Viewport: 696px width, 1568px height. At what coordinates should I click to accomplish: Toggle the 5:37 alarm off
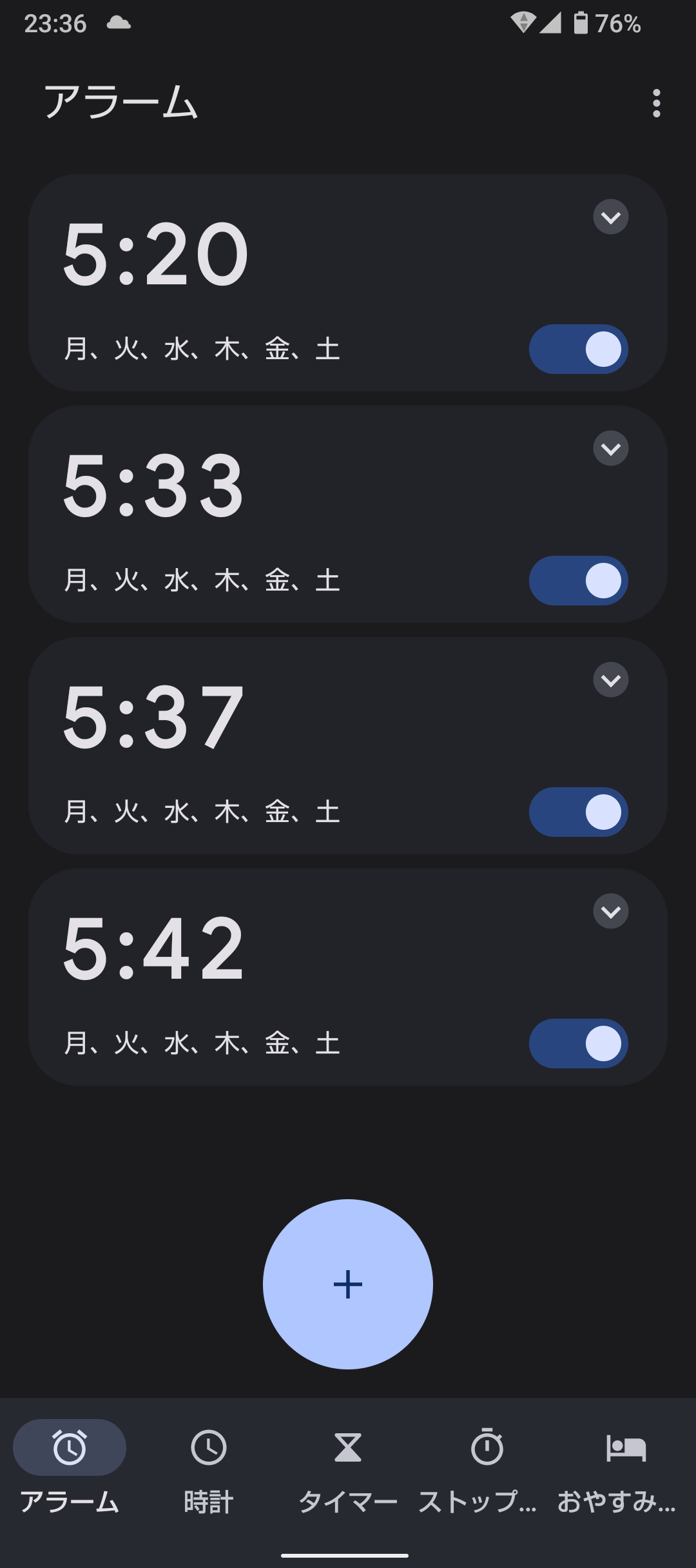tap(579, 812)
